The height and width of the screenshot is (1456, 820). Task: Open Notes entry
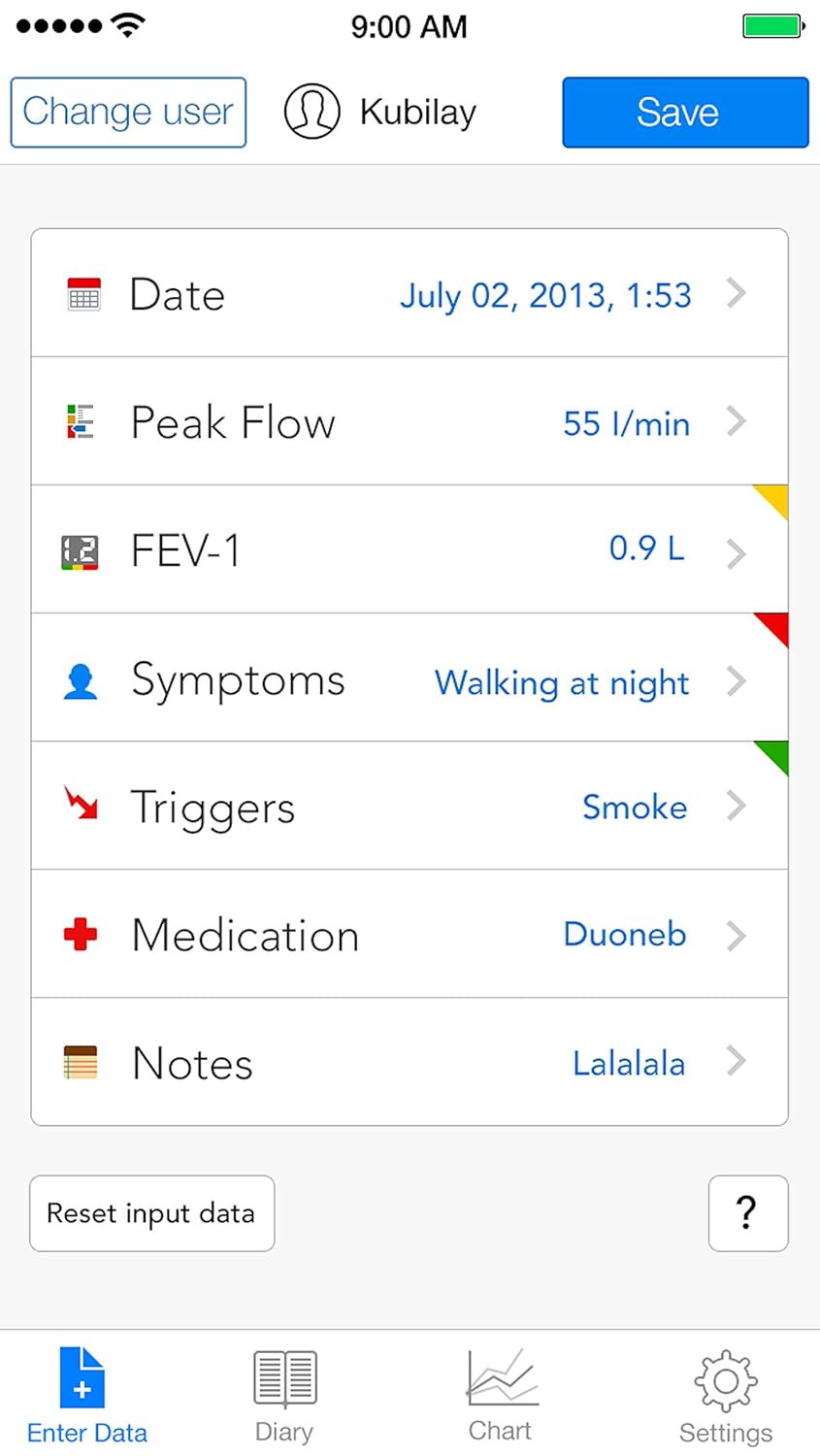410,1062
